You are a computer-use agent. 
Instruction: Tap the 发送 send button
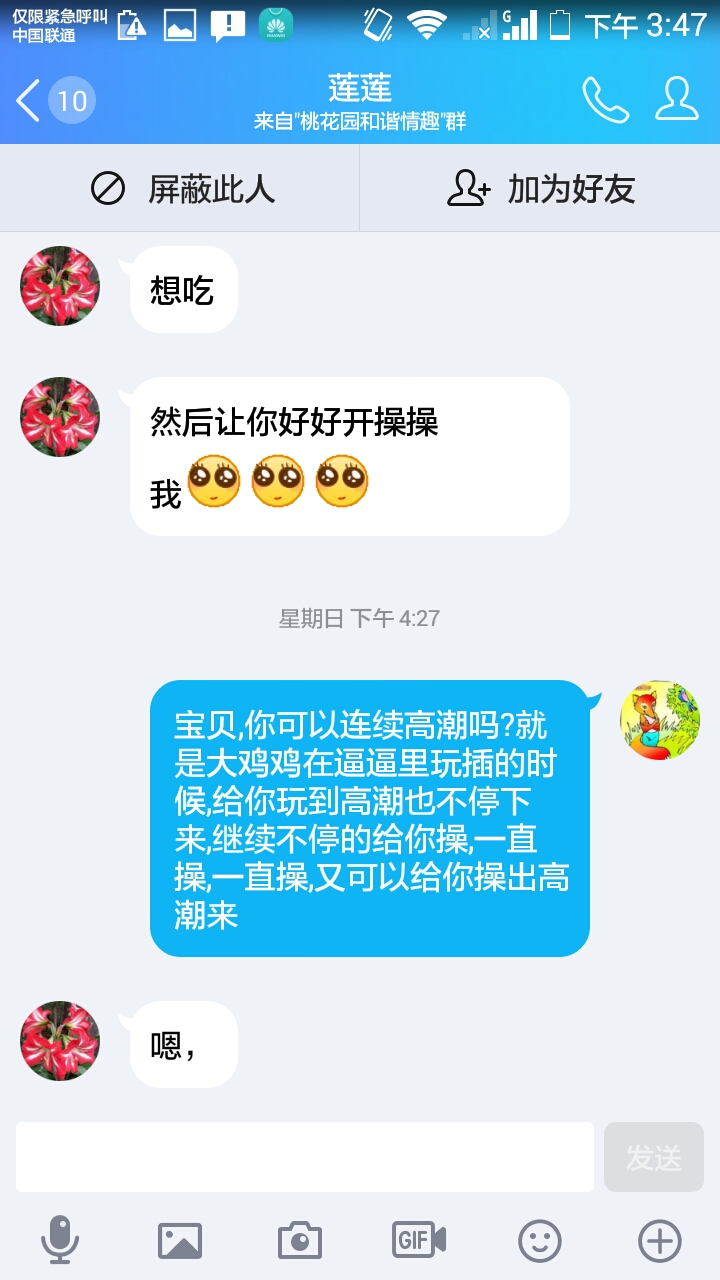tap(654, 1157)
